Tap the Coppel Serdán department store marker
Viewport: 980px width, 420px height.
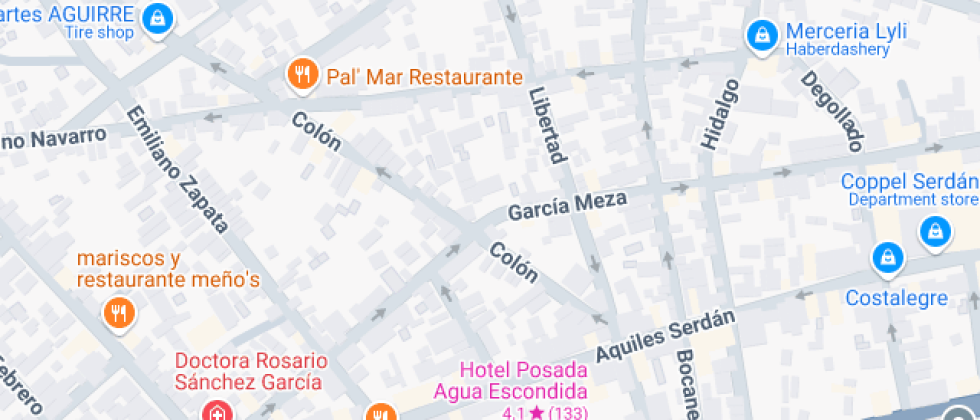[x=934, y=232]
